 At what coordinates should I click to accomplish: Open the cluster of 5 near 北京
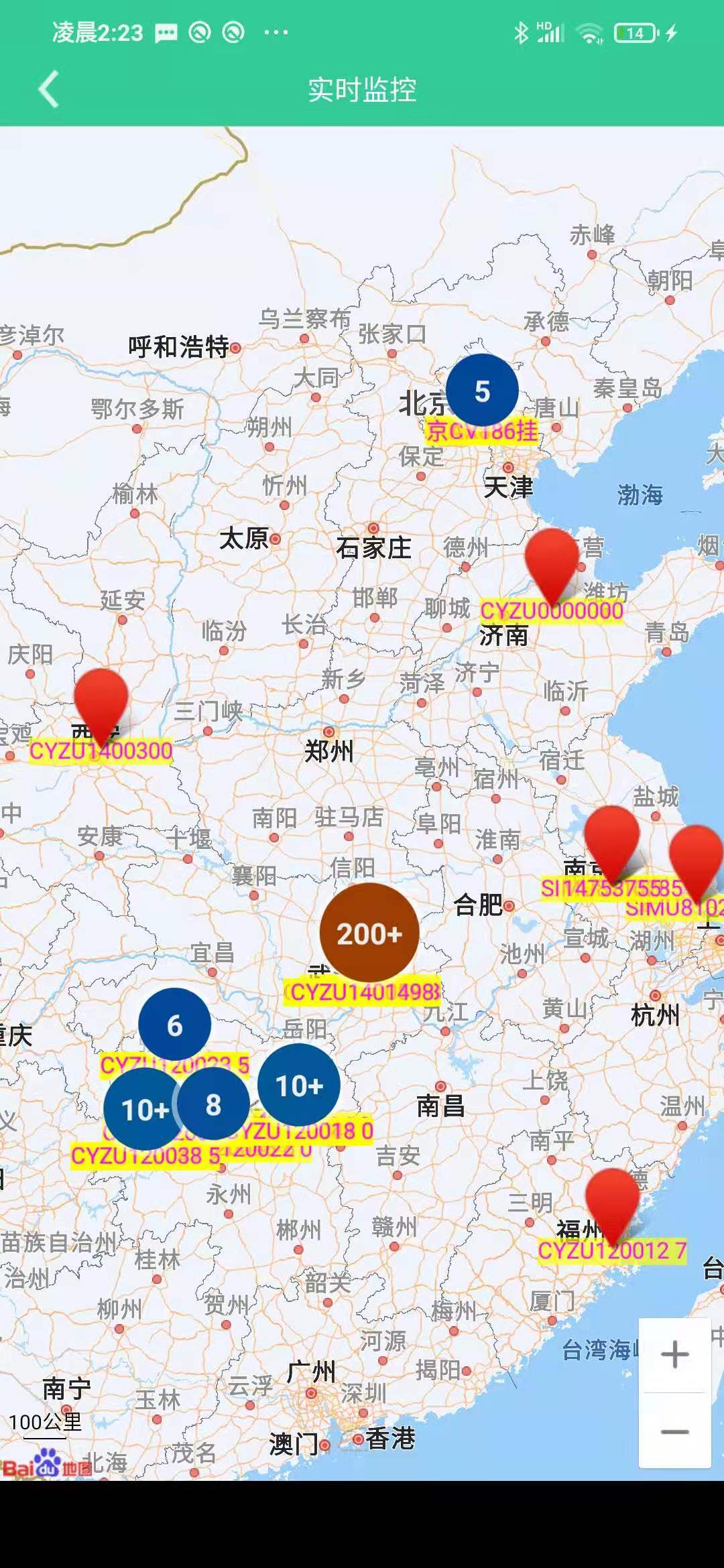pyautogui.click(x=482, y=391)
